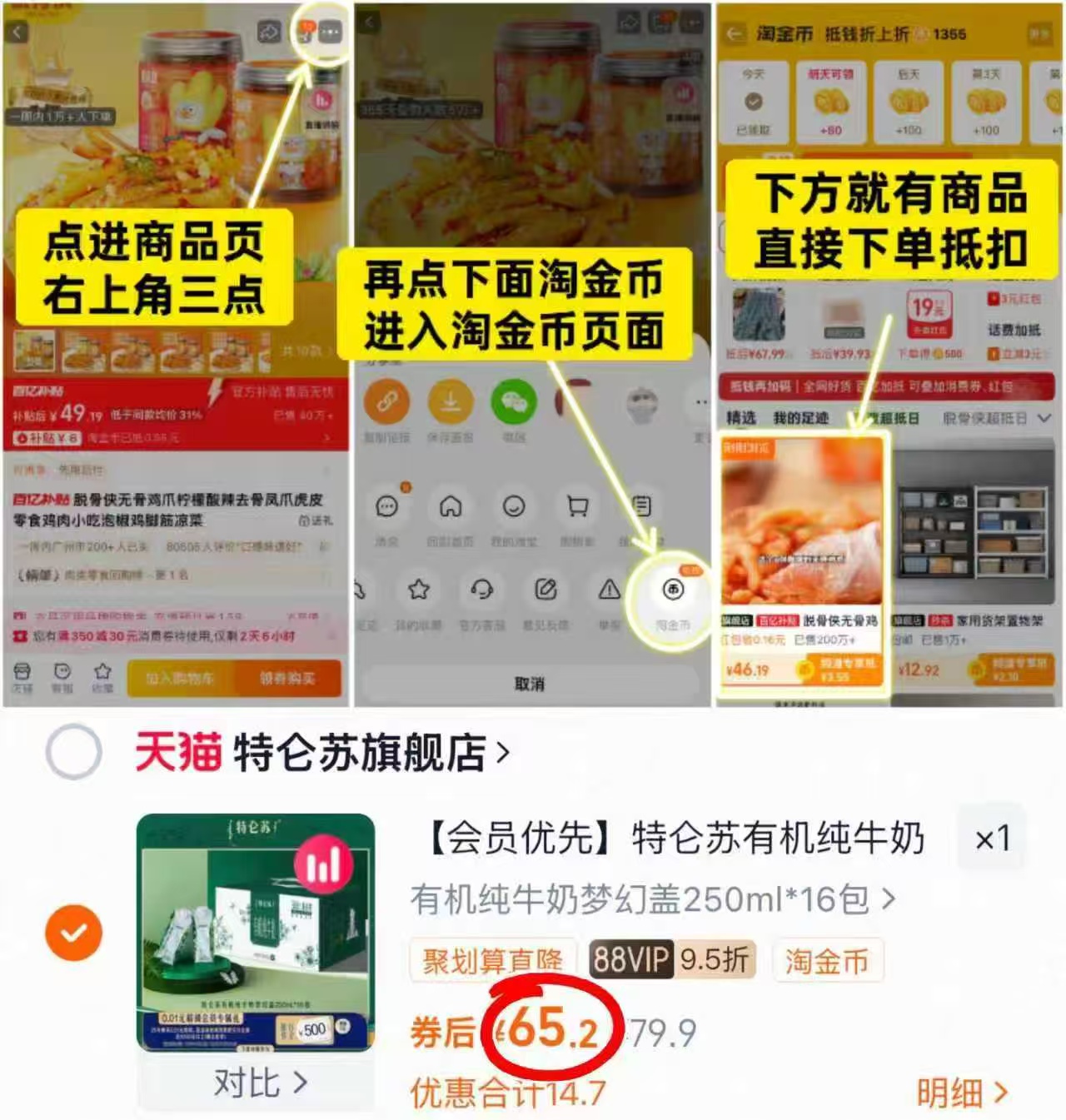The height and width of the screenshot is (1120, 1066).
Task: Tap the star icon to favorite the chicken feet product
Action: (x=419, y=590)
